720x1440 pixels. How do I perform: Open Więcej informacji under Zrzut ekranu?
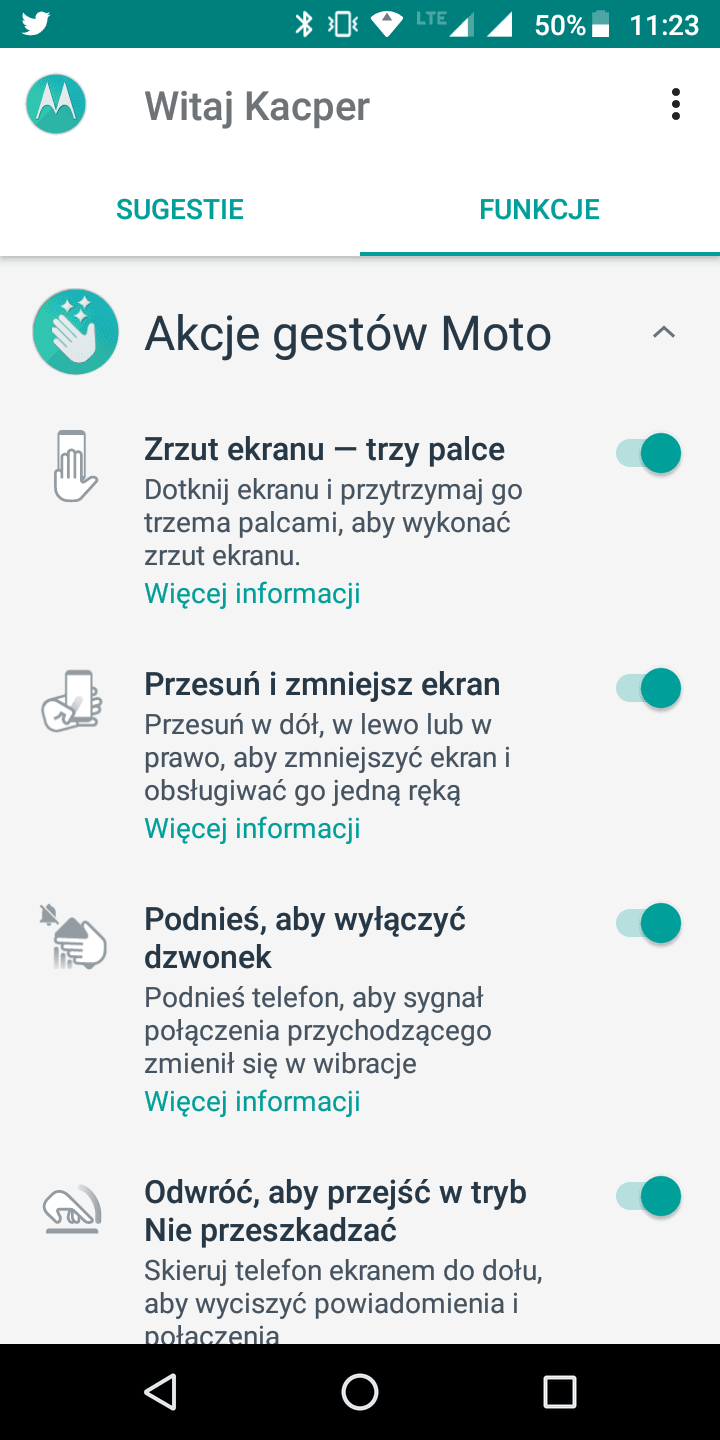pyautogui.click(x=252, y=594)
